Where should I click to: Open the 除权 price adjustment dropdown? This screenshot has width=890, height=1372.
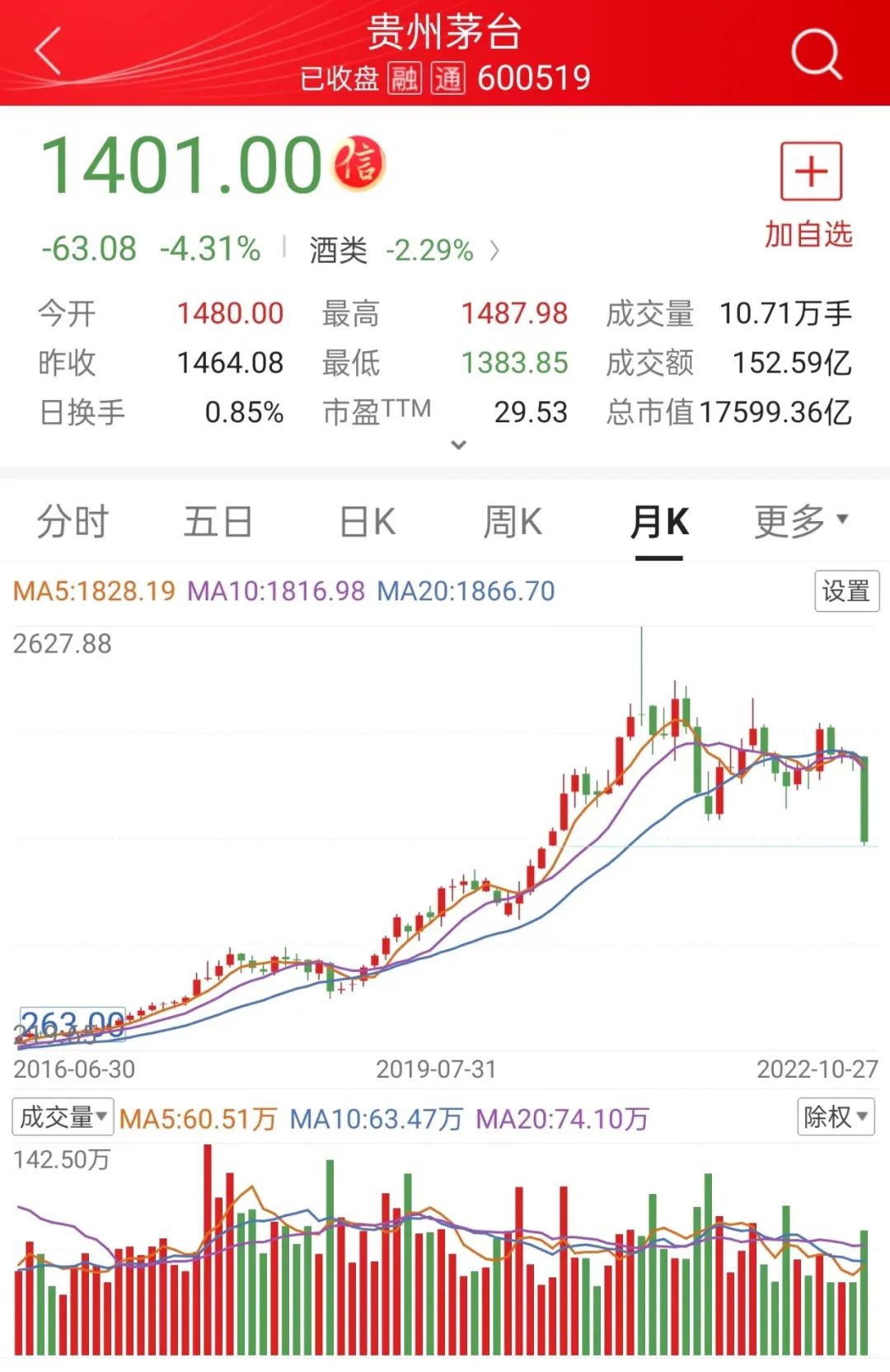835,1117
